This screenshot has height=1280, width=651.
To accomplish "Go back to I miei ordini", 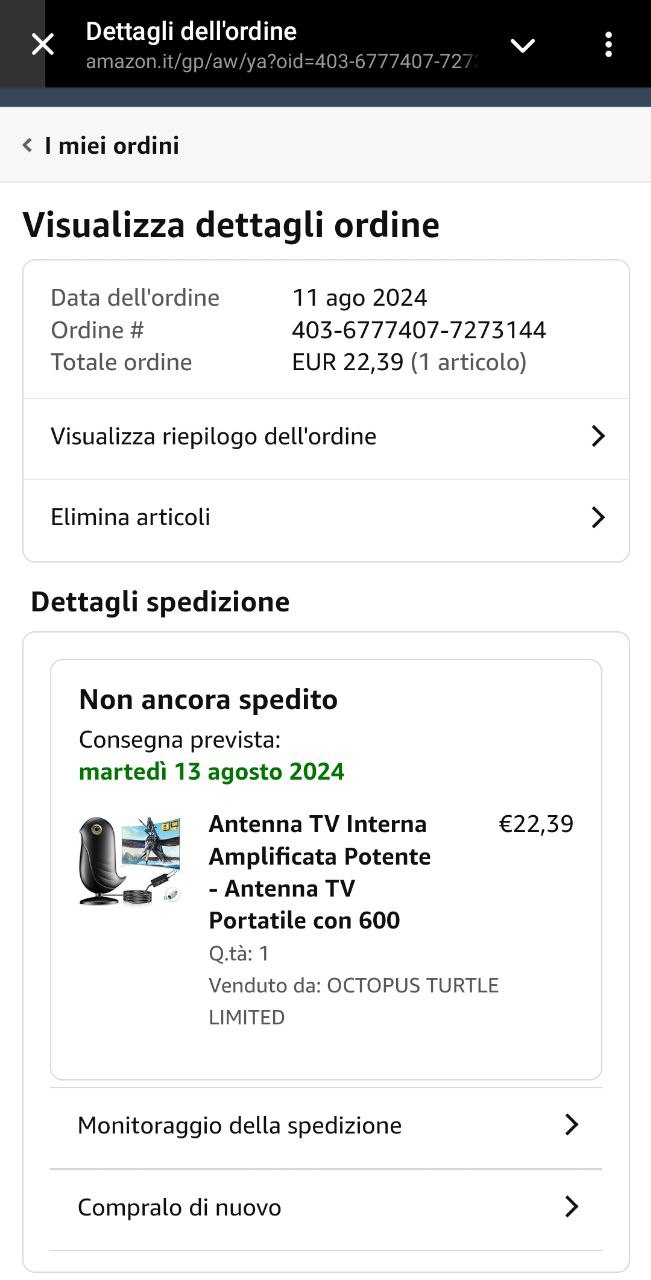I will click(101, 146).
